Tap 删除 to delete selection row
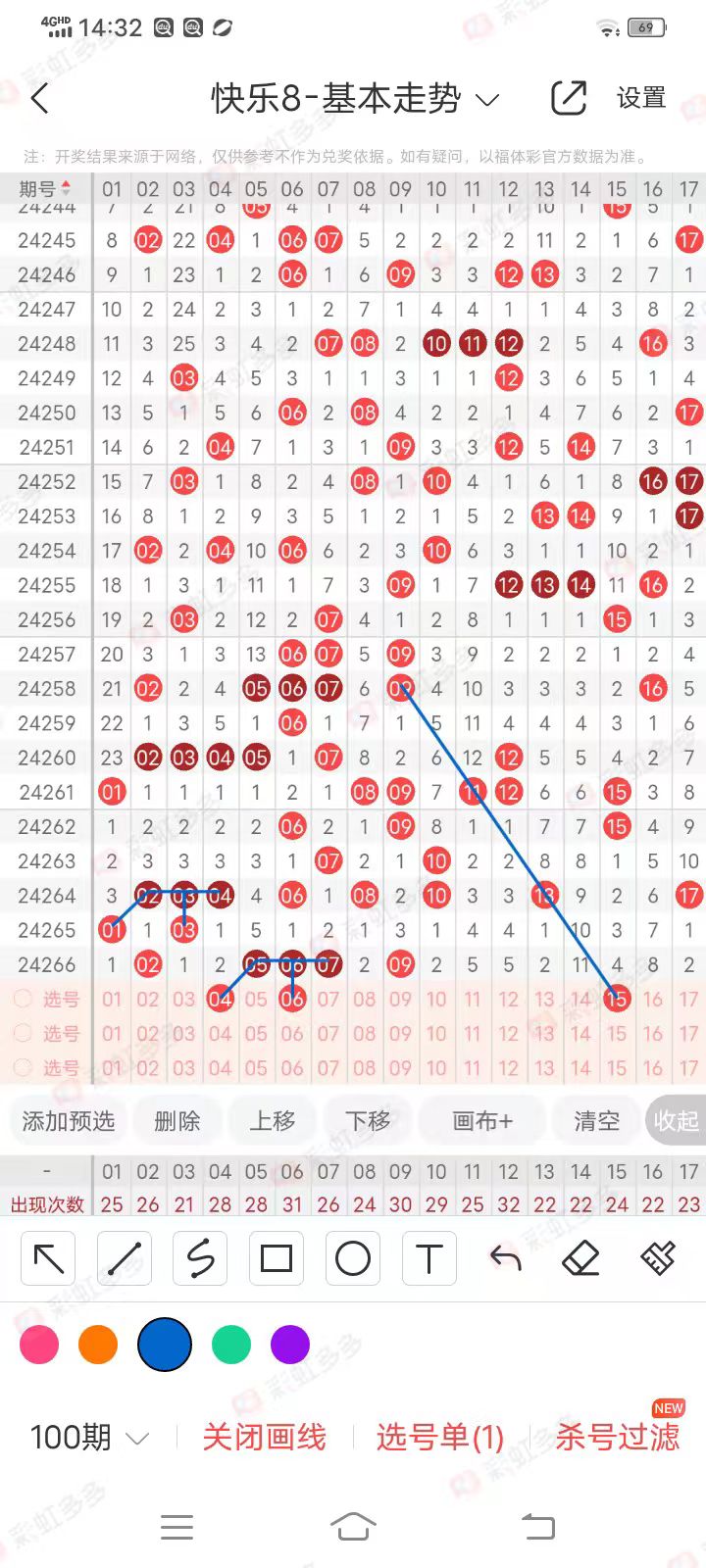Viewport: 706px width, 1568px height. pyautogui.click(x=177, y=1120)
